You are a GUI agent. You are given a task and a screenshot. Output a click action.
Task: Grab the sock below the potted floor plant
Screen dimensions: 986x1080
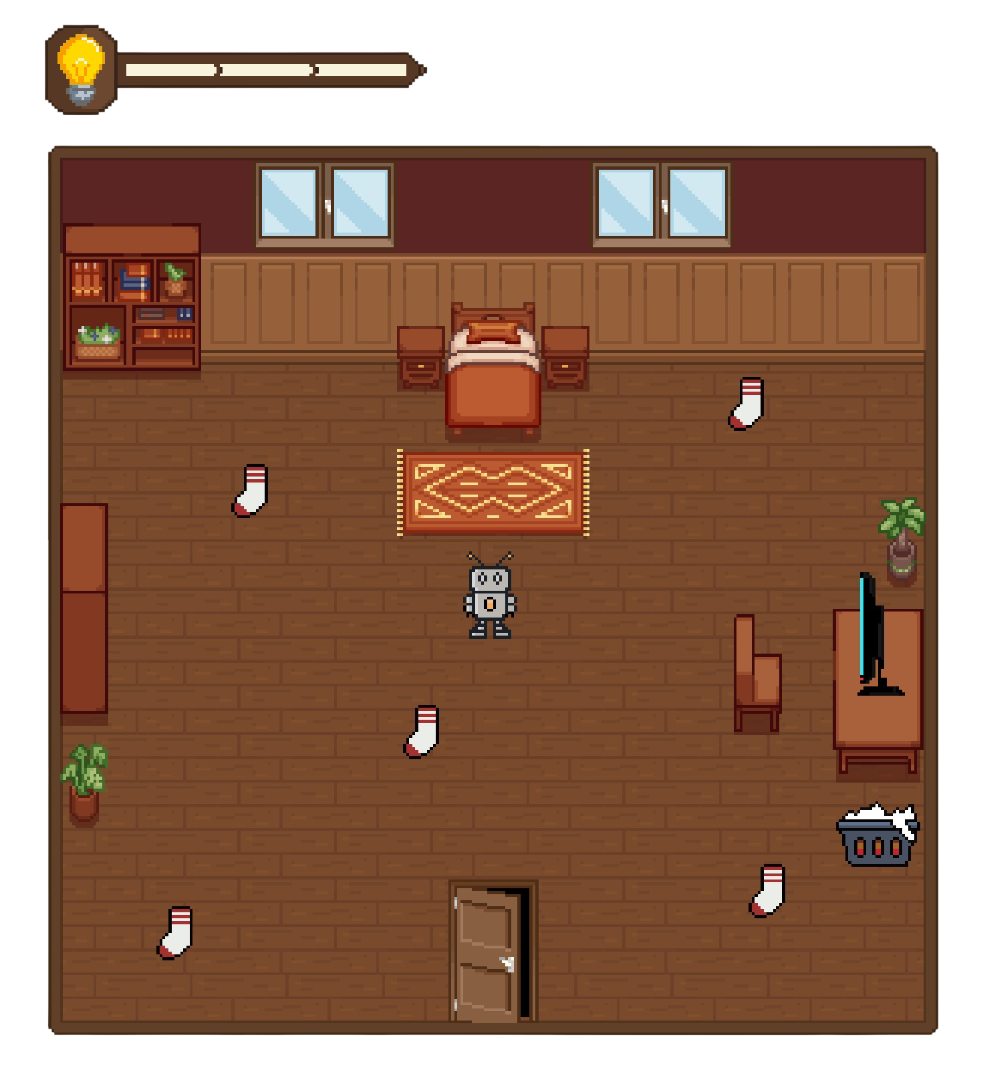tap(176, 933)
